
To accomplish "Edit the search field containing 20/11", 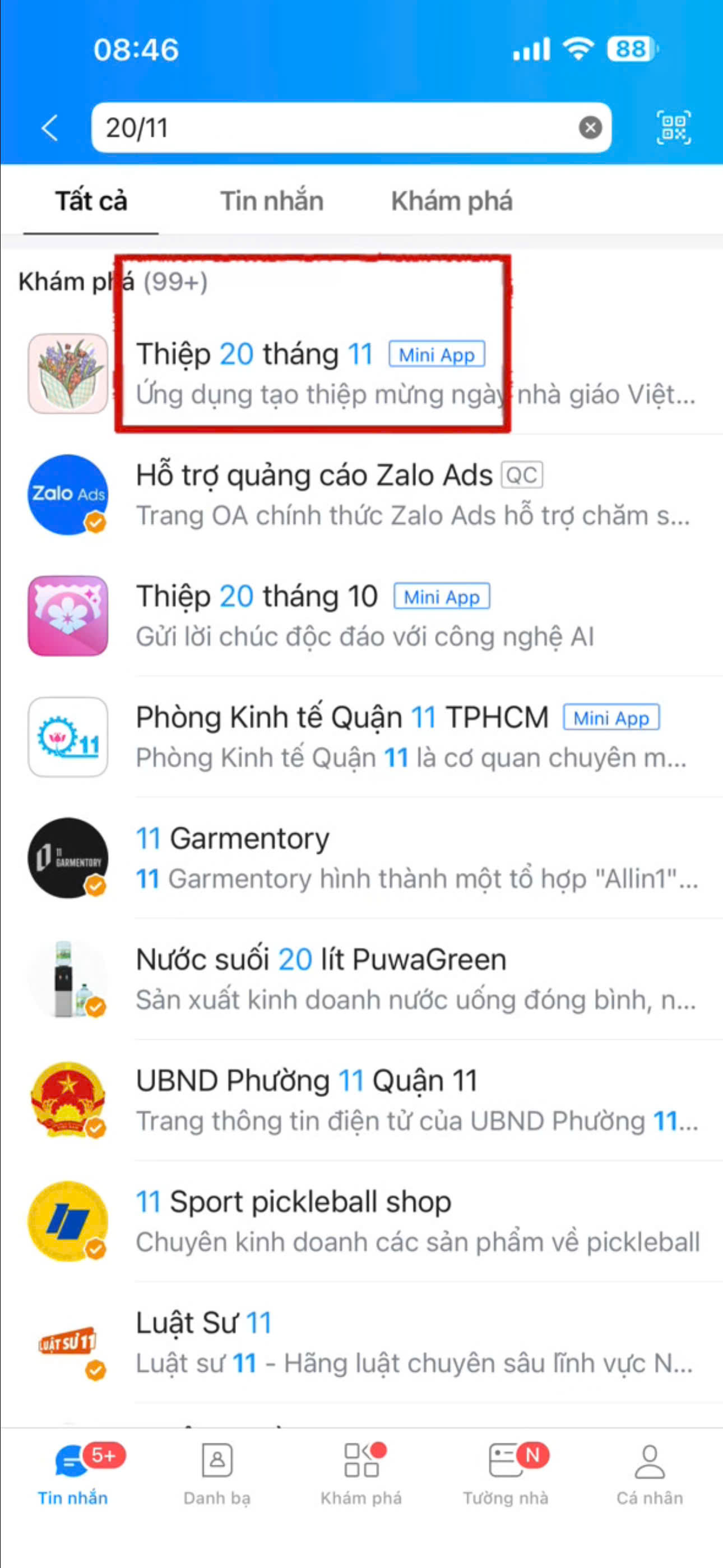I will (335, 128).
